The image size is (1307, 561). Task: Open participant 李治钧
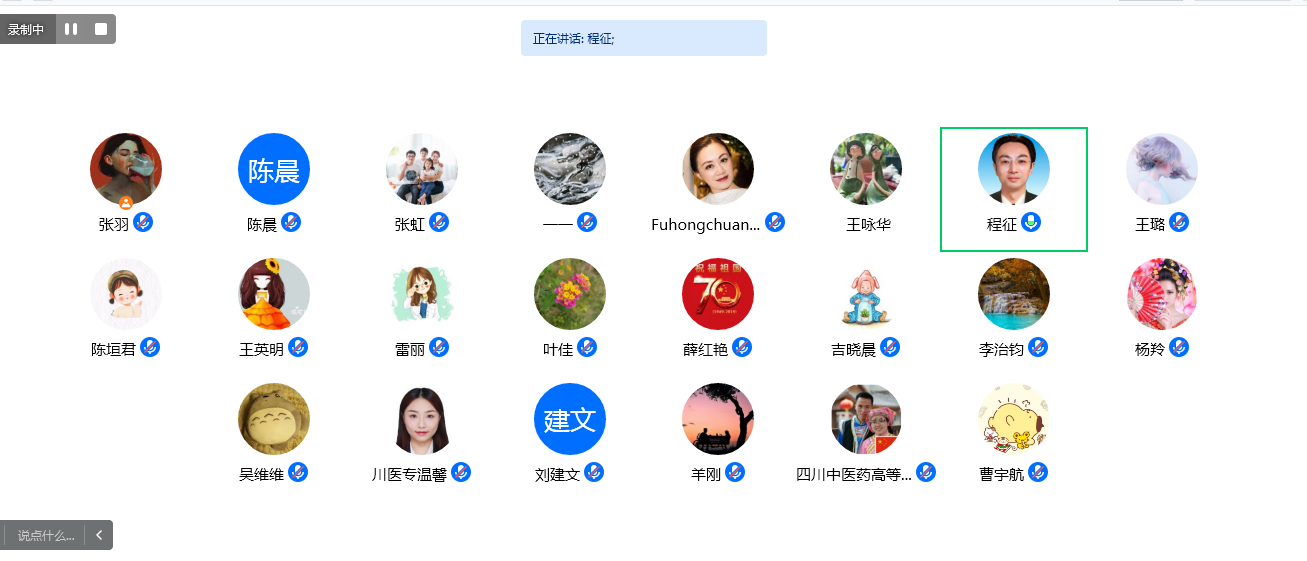point(1014,294)
